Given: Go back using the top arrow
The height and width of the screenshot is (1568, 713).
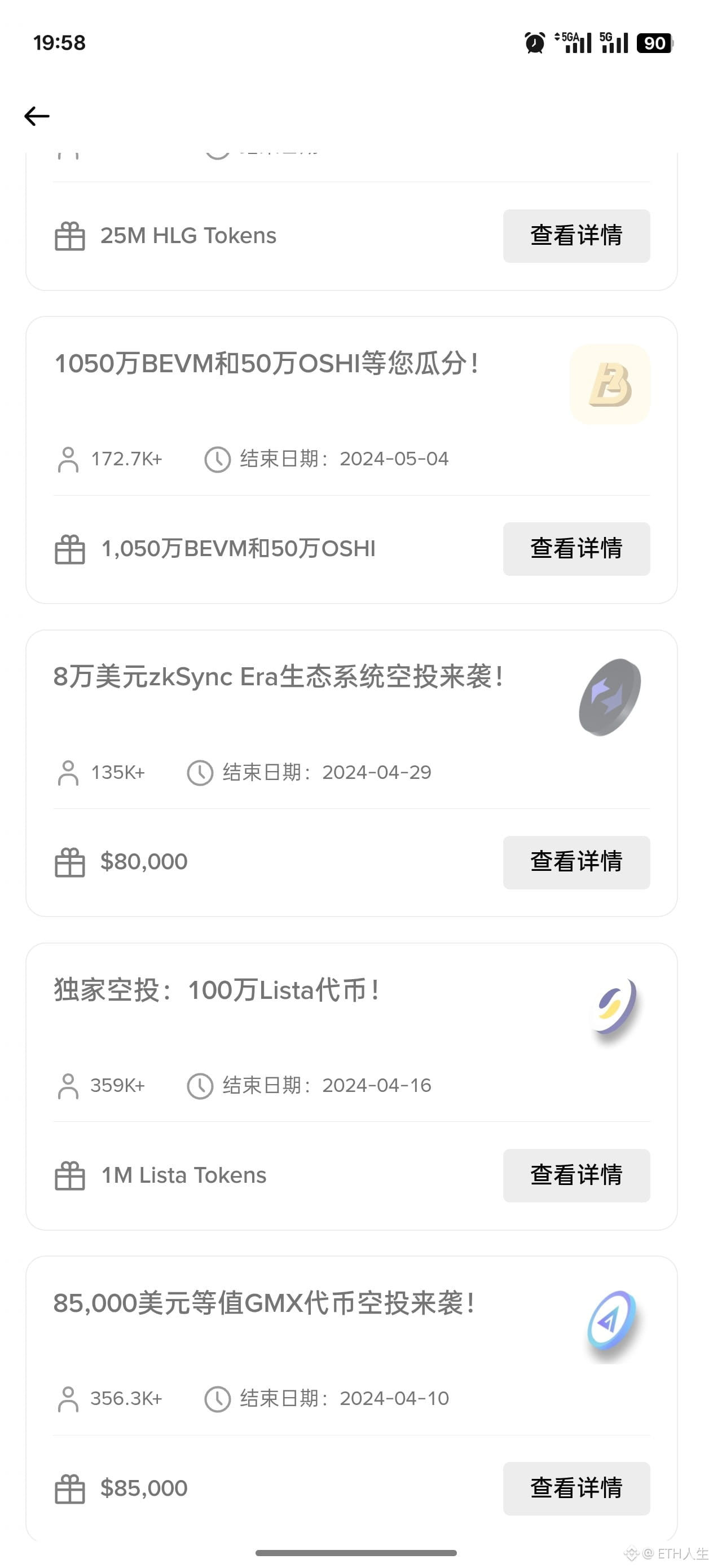Looking at the screenshot, I should [x=37, y=116].
